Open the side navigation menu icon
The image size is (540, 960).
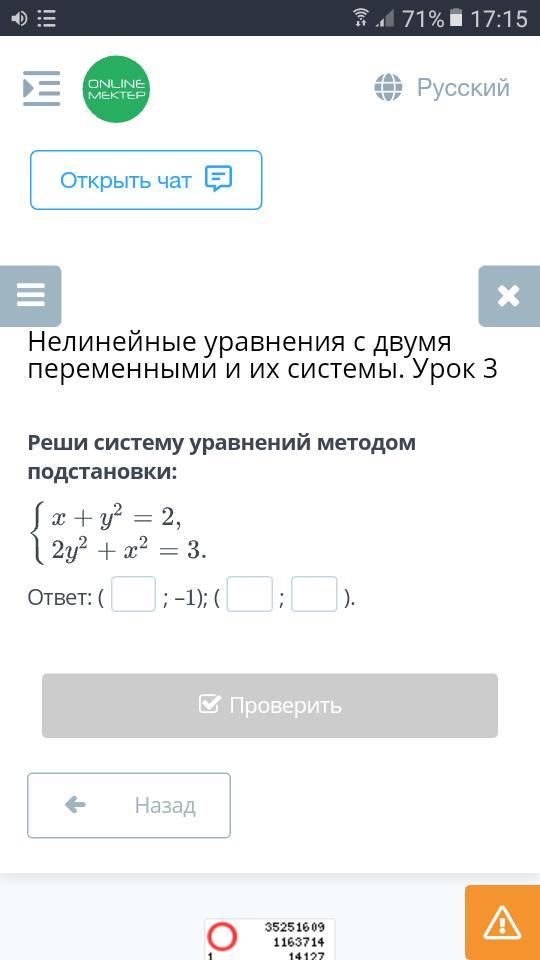pyautogui.click(x=42, y=89)
